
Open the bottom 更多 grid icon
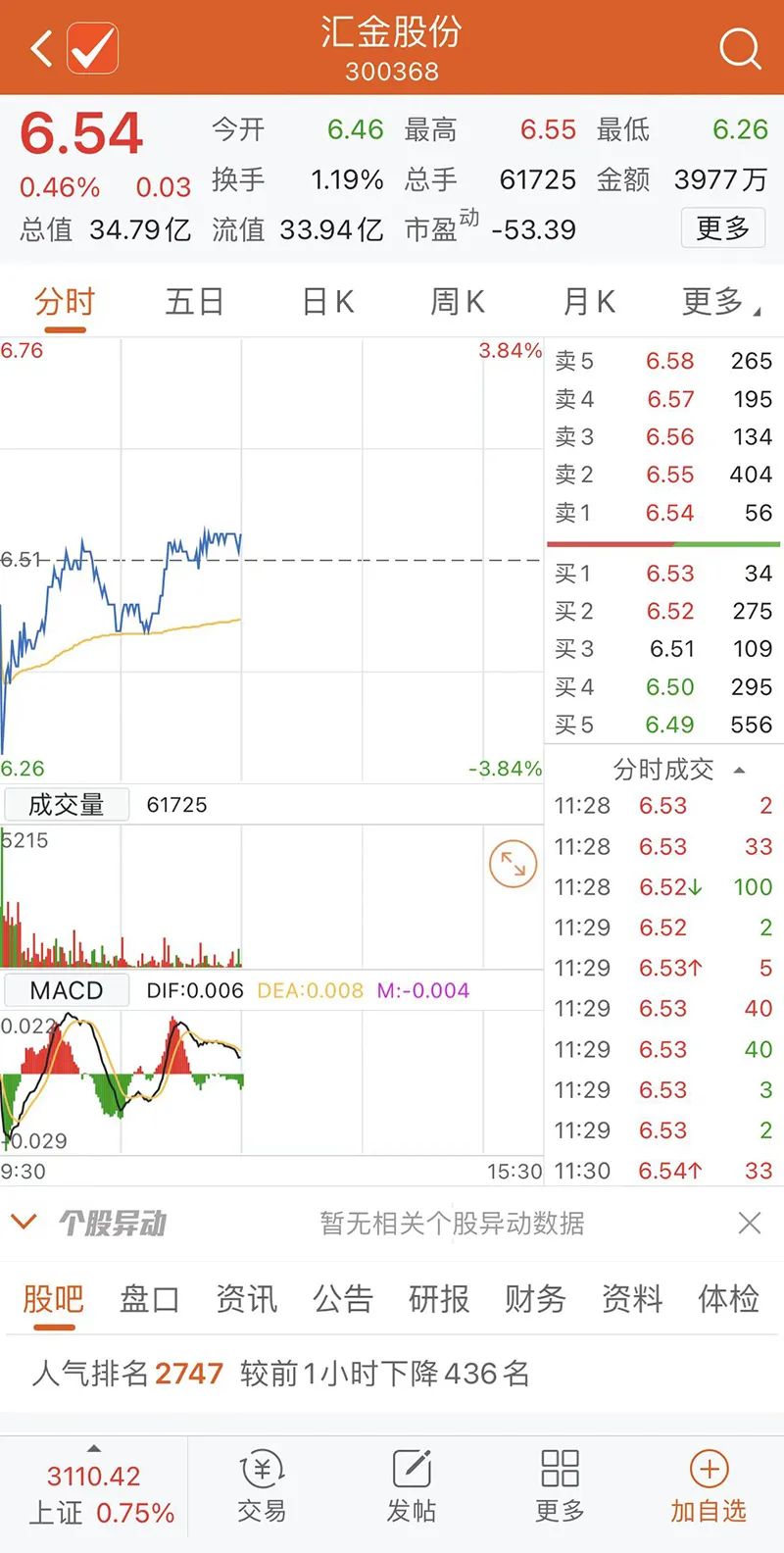coord(558,1485)
